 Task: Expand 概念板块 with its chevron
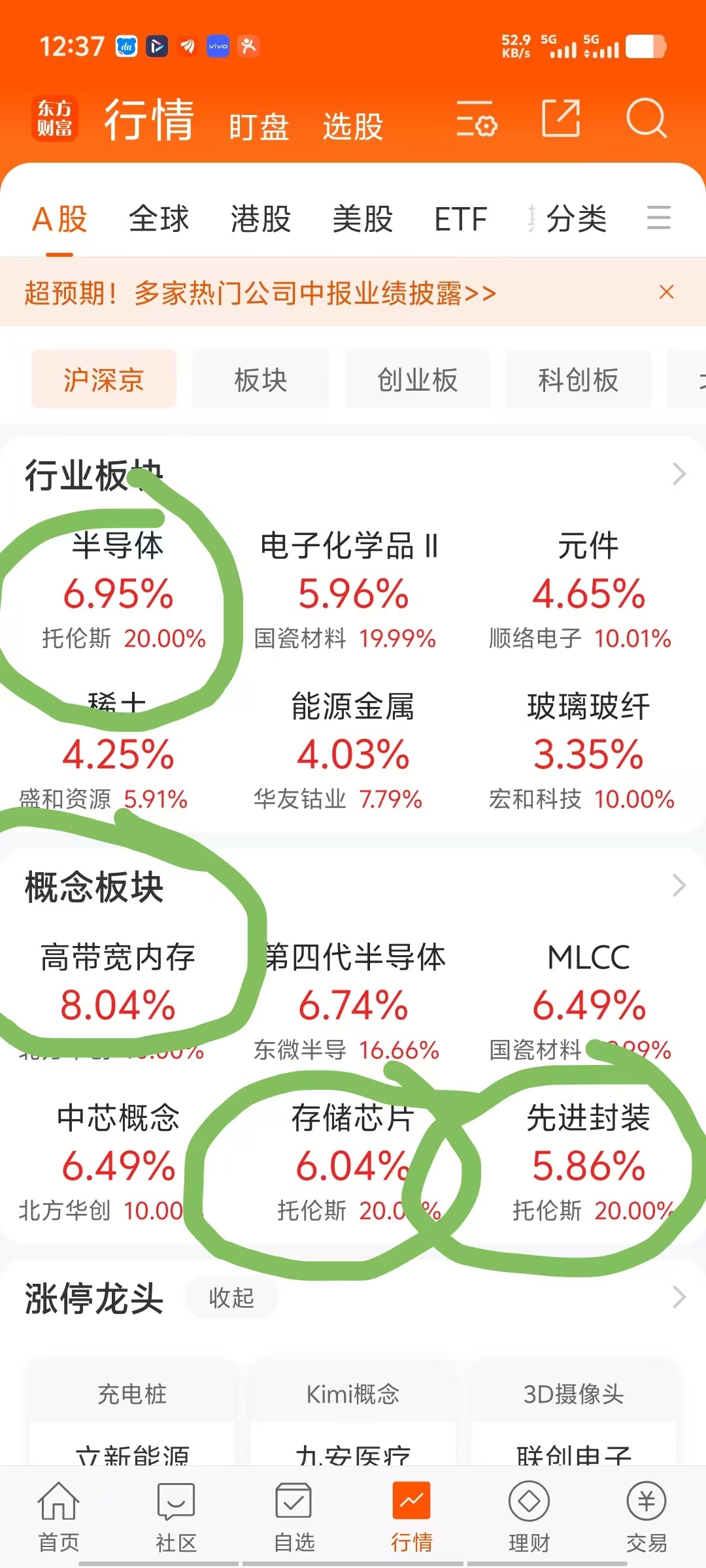pos(679,886)
